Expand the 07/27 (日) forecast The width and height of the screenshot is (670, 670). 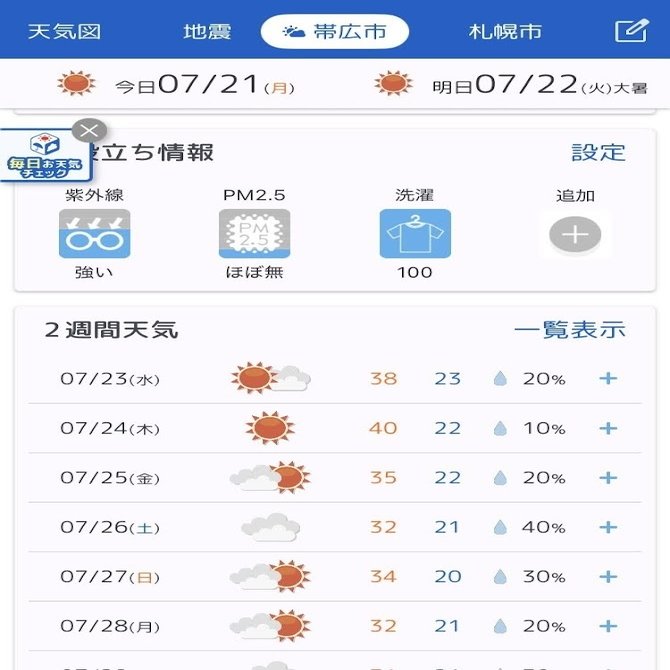(x=608, y=577)
